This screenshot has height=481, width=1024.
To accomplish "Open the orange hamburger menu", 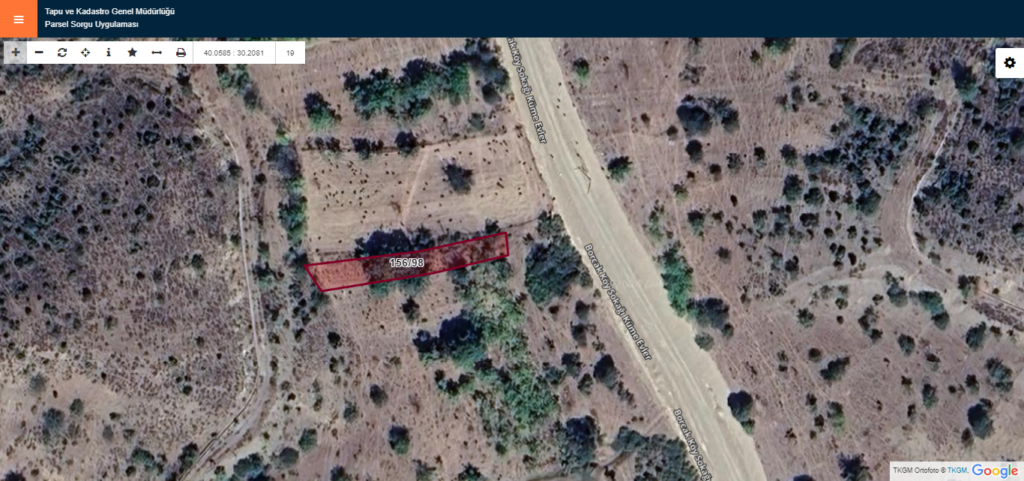I will point(18,19).
